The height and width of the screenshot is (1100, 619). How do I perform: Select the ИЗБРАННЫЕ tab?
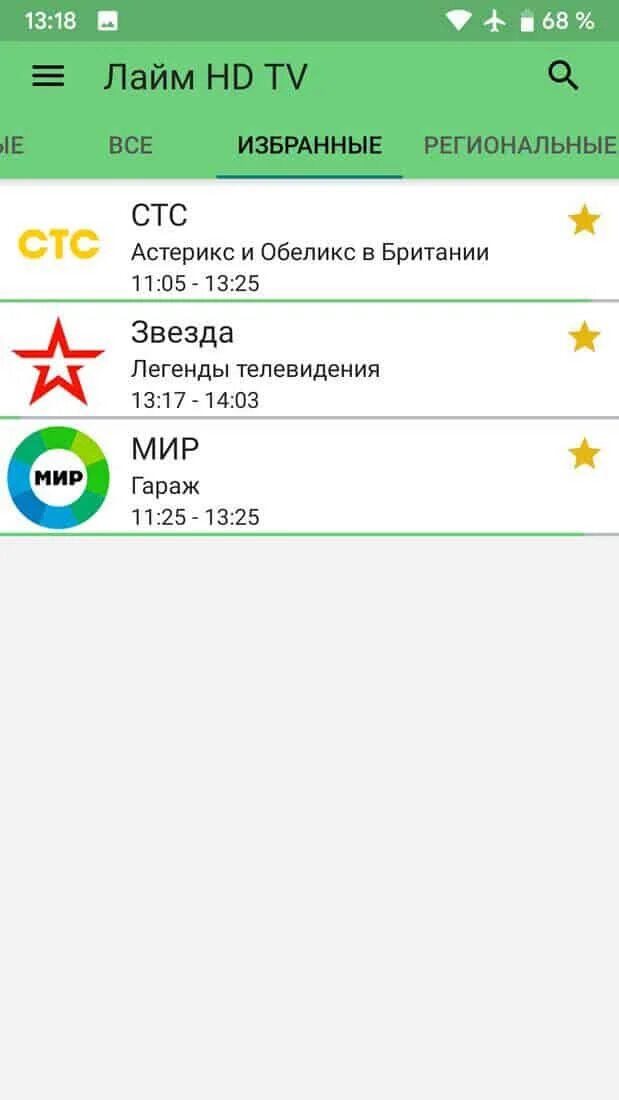(x=309, y=146)
